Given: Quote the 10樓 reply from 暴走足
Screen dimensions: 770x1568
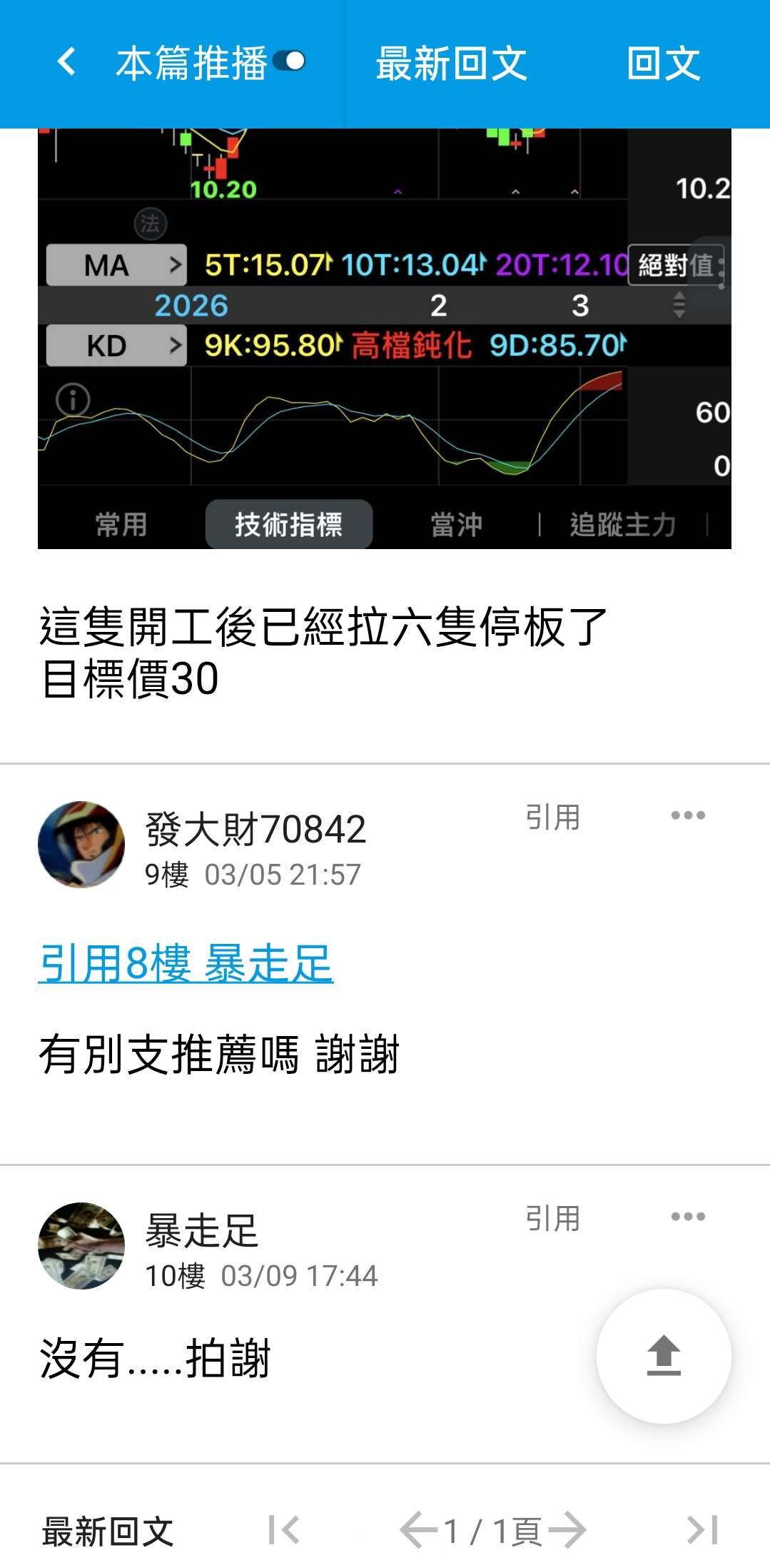Looking at the screenshot, I should 552,1218.
